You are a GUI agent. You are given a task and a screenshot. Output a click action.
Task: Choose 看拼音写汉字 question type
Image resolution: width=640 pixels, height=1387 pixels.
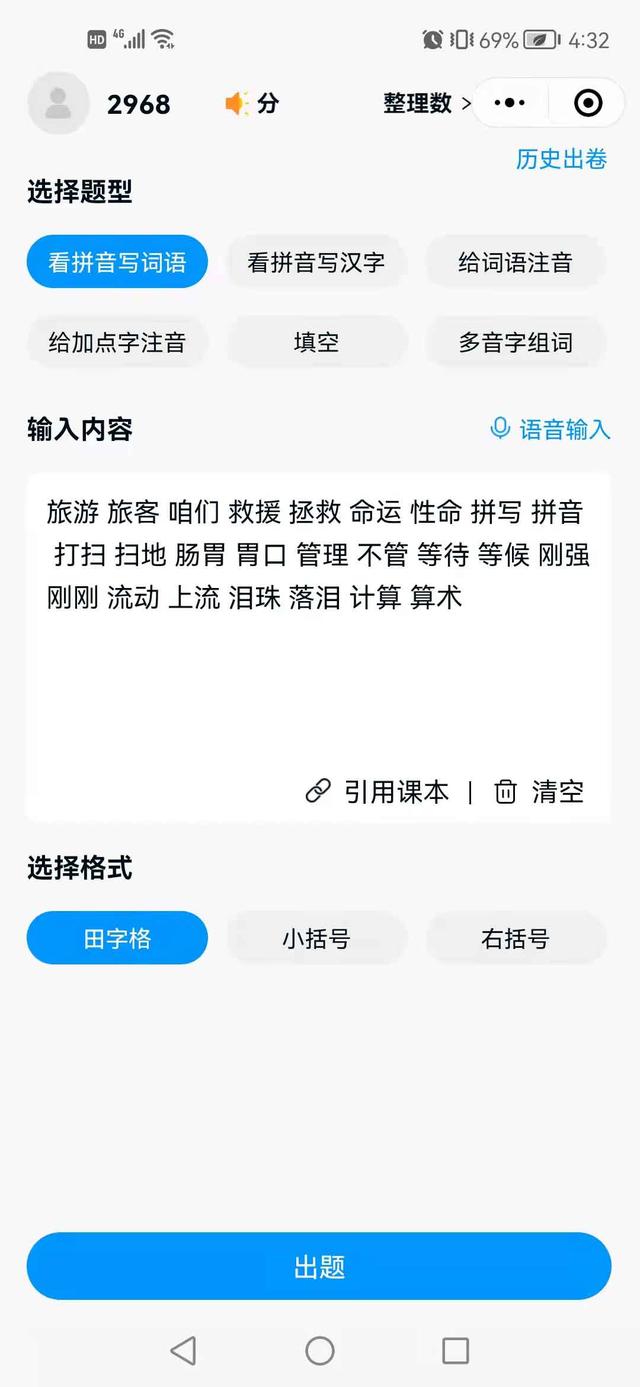point(316,263)
